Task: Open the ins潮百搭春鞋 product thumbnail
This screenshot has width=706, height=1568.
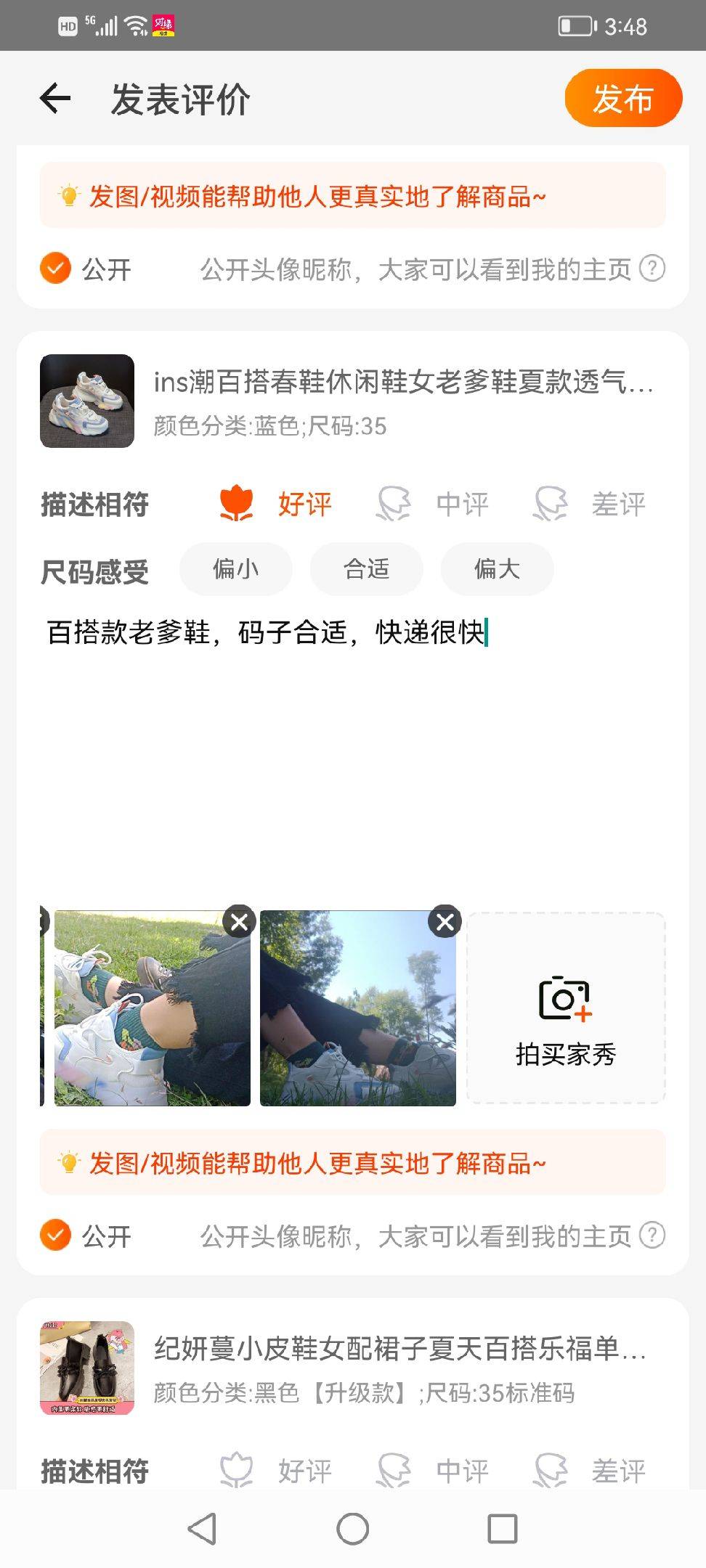Action: point(87,401)
